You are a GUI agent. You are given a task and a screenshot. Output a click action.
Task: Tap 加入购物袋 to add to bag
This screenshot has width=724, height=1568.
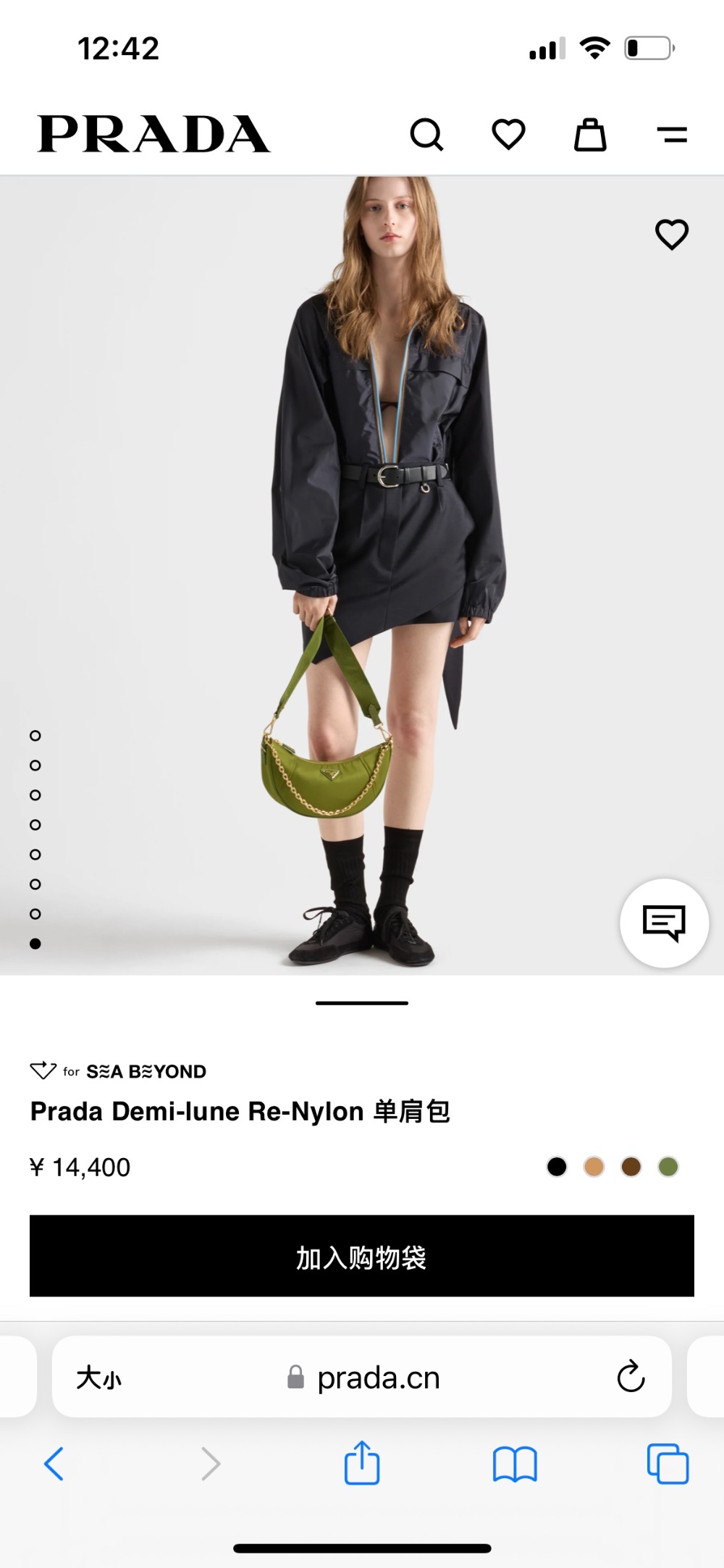[x=362, y=1257]
